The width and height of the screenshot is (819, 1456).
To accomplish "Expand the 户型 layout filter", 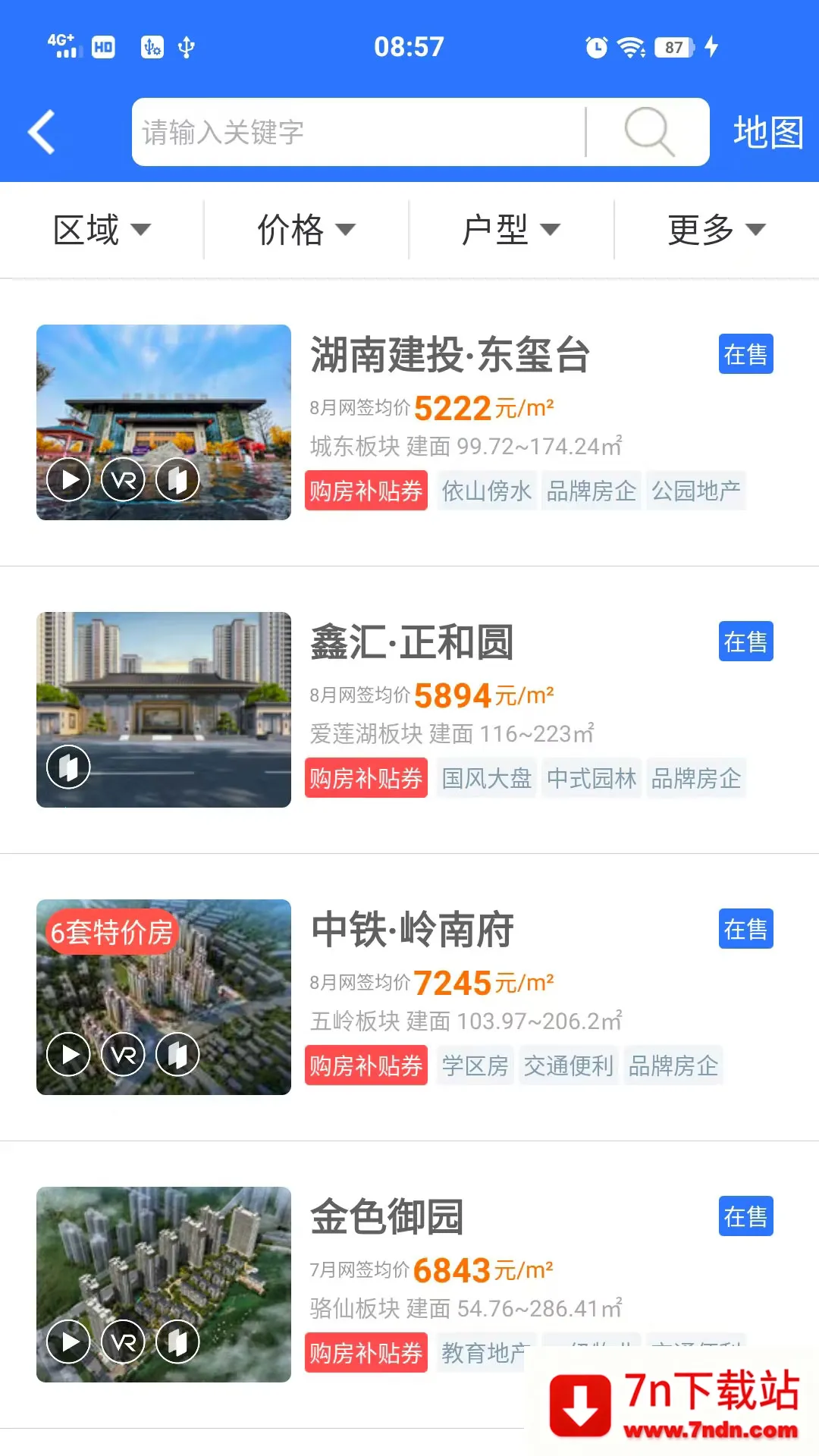I will click(x=511, y=230).
